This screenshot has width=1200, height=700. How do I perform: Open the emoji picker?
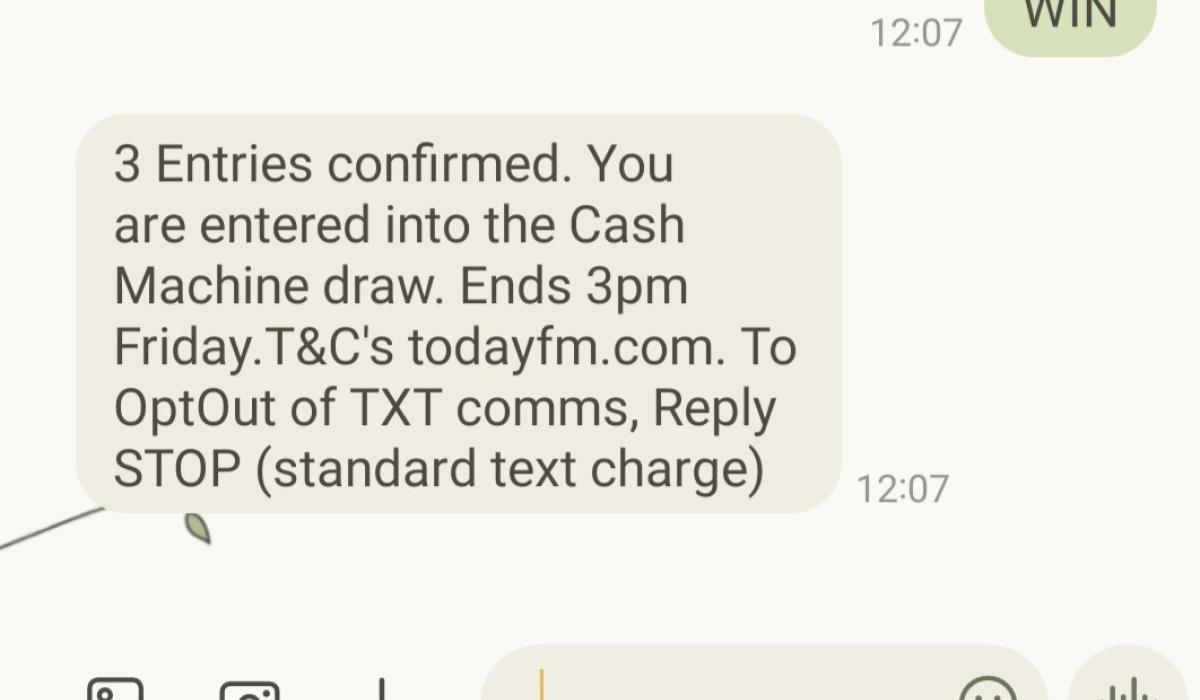pyautogui.click(x=987, y=691)
